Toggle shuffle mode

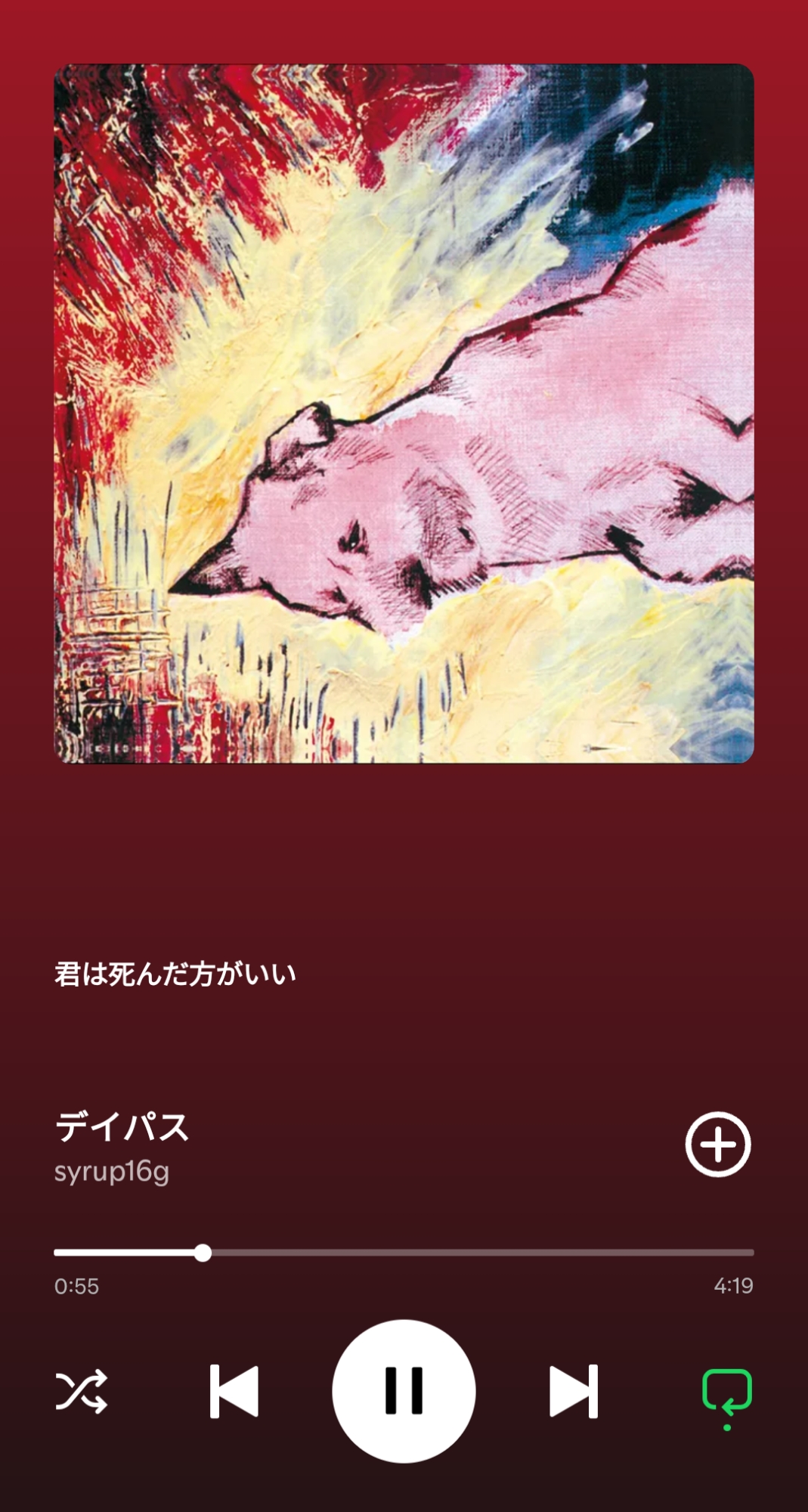tap(82, 1391)
